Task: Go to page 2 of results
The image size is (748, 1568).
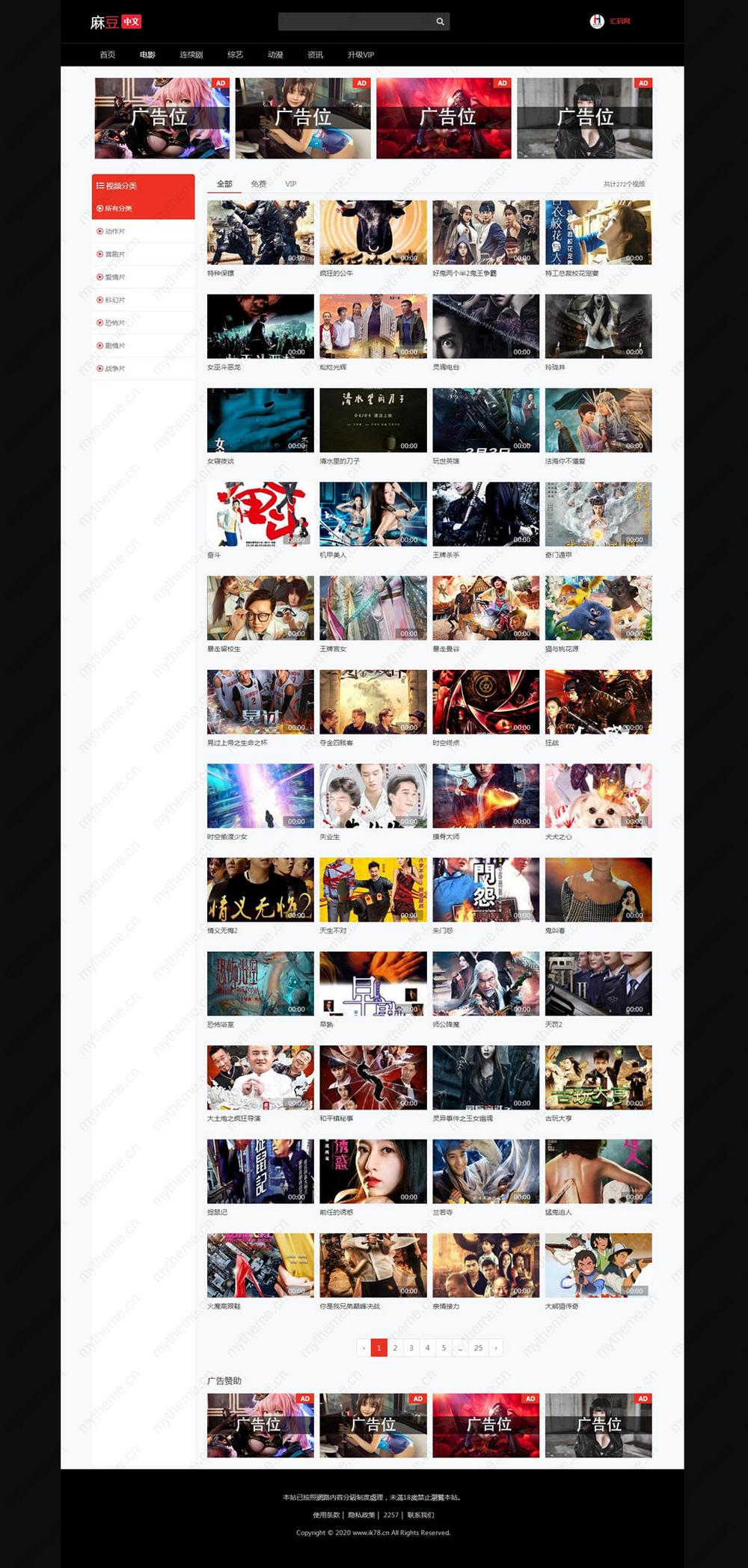Action: [395, 1347]
